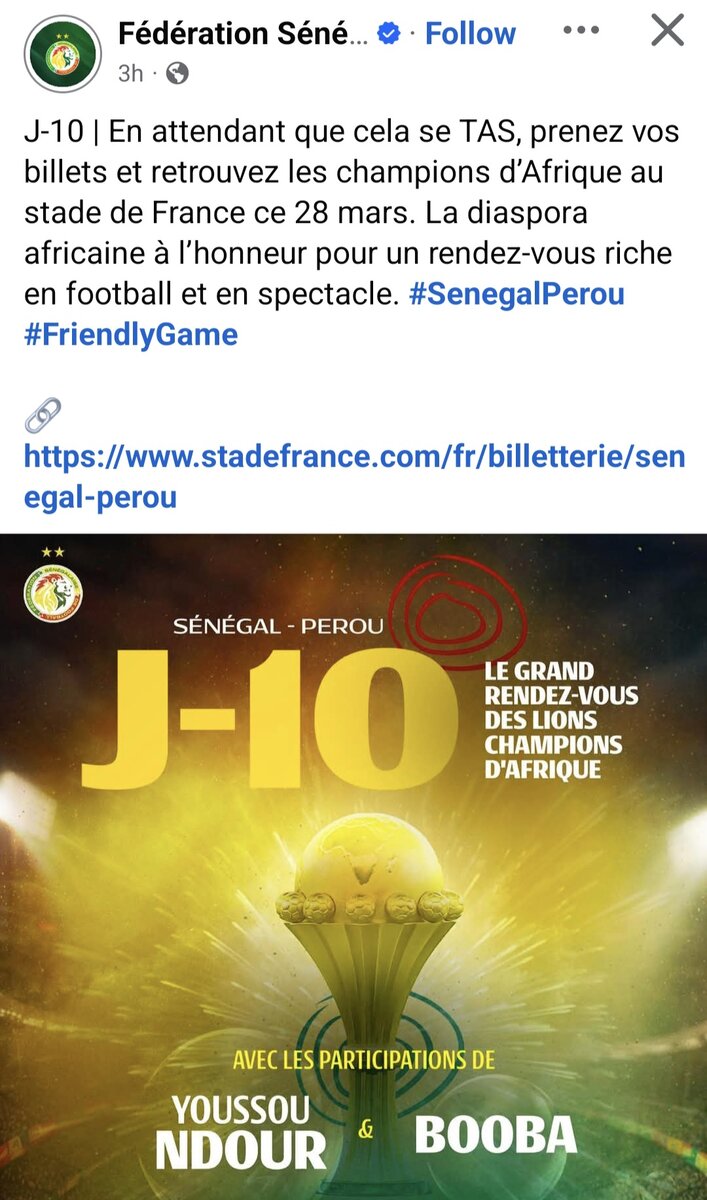
Task: Close the post view
Action: click(667, 31)
